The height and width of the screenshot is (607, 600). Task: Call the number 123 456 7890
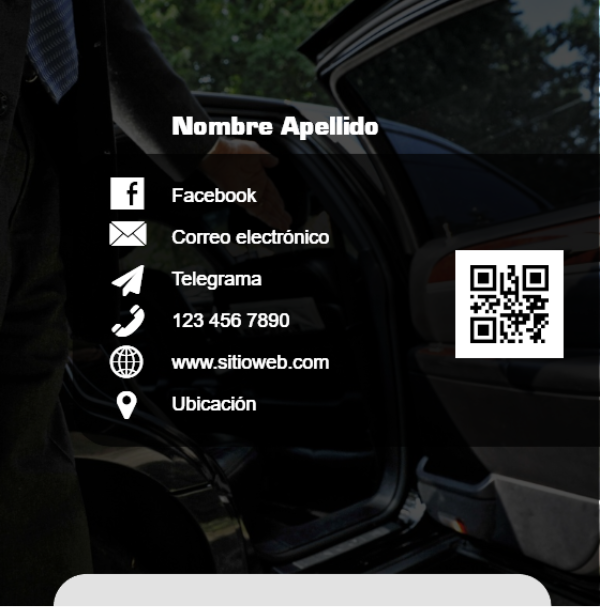[x=230, y=321]
